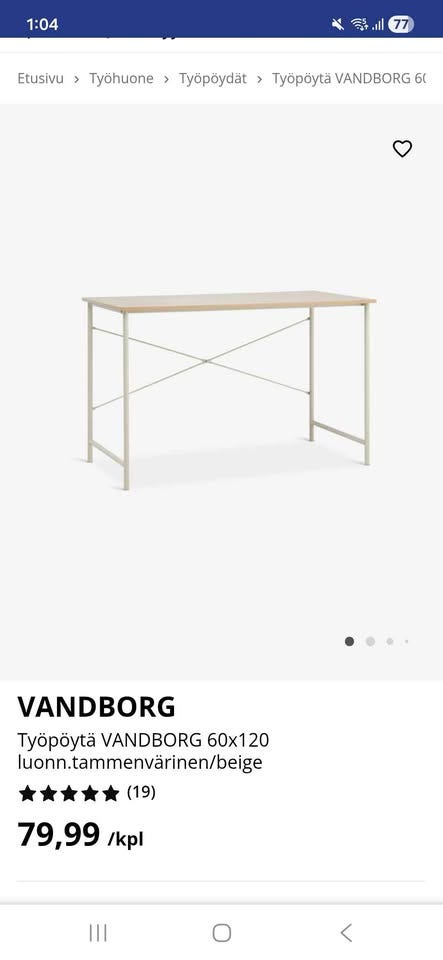Viewport: 443px width, 960px height.
Task: Go to Etusivu breadcrumb link
Action: pos(40,78)
